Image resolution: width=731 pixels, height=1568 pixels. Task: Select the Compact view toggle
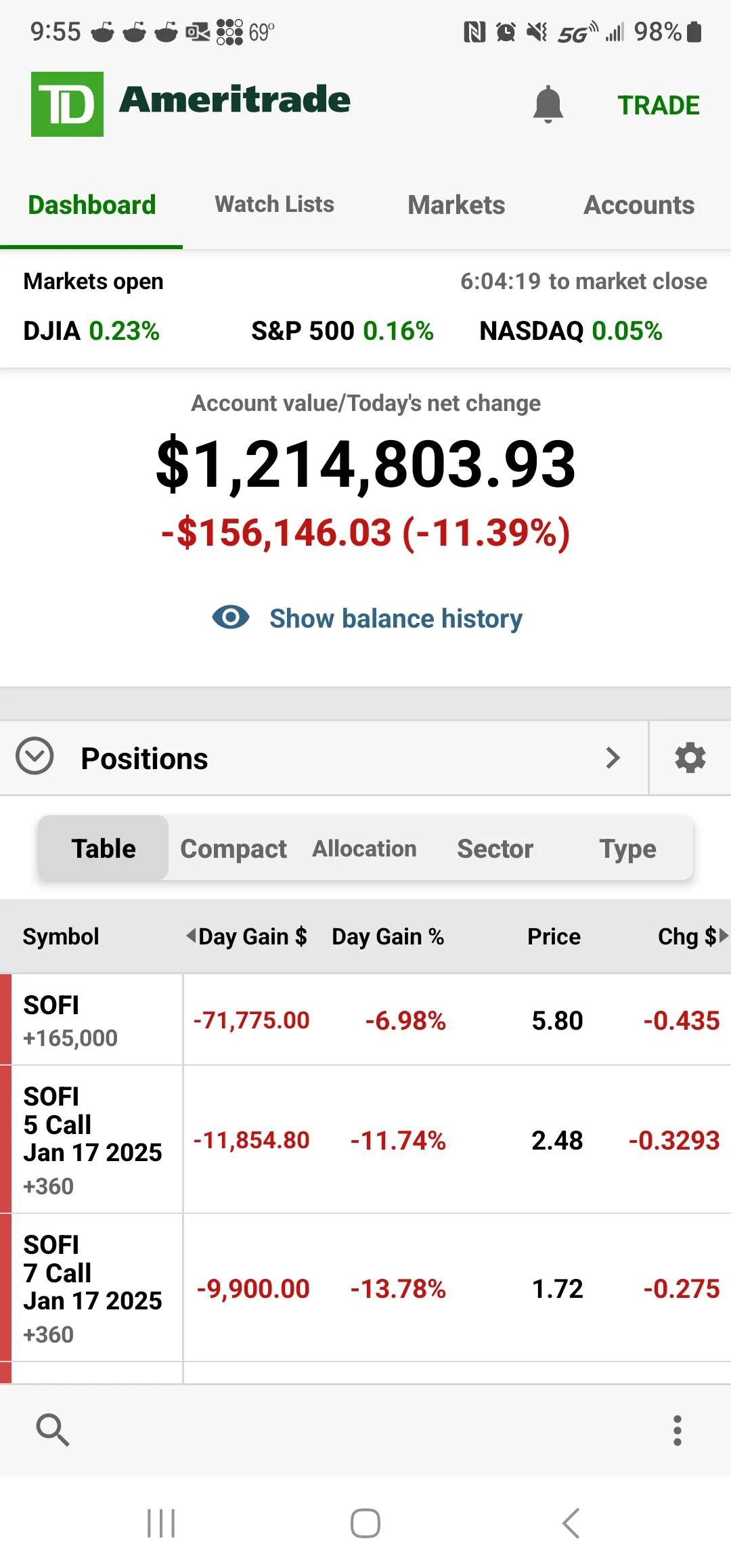(233, 848)
